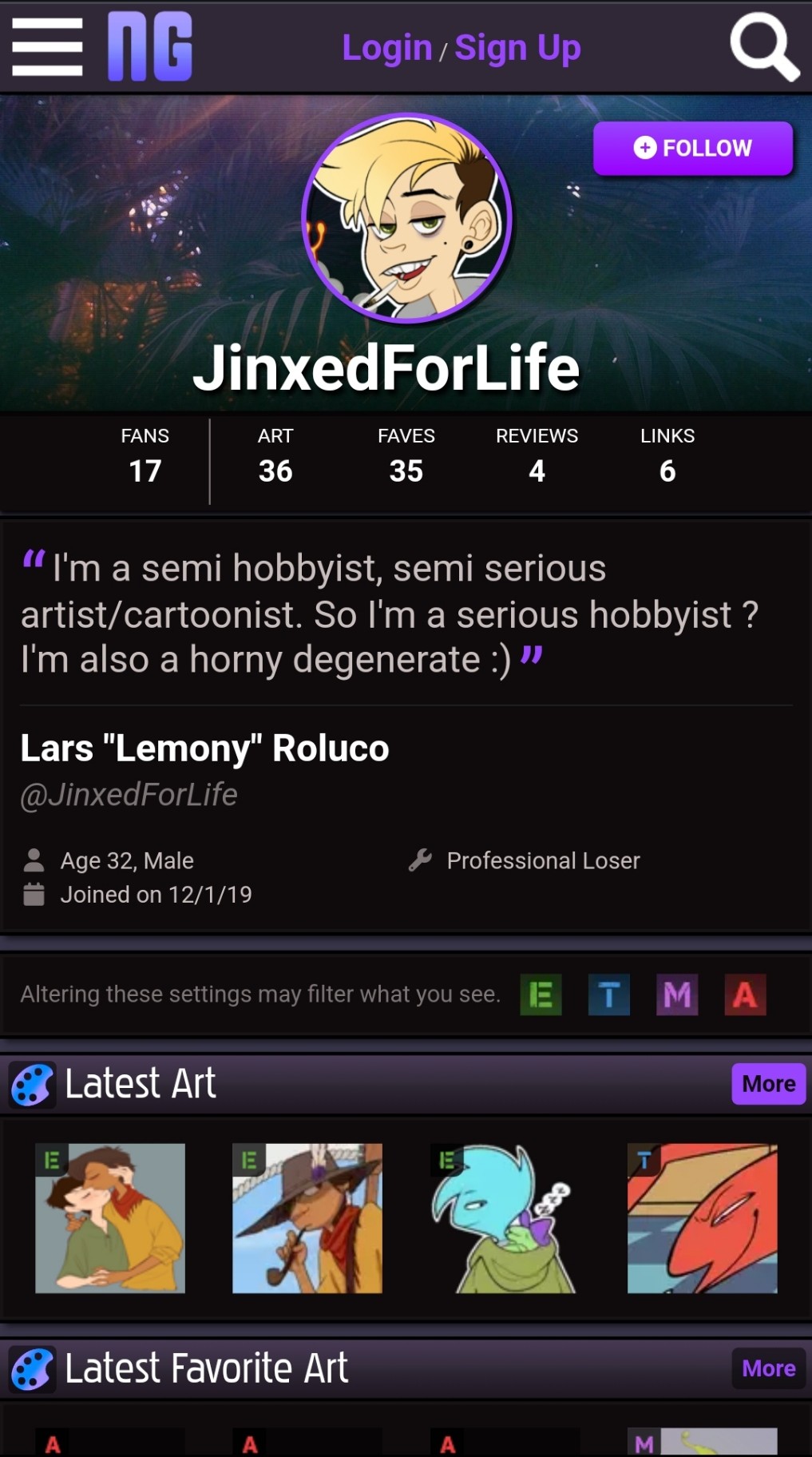Tap the Login link
The image size is (812, 1457).
pyautogui.click(x=386, y=48)
